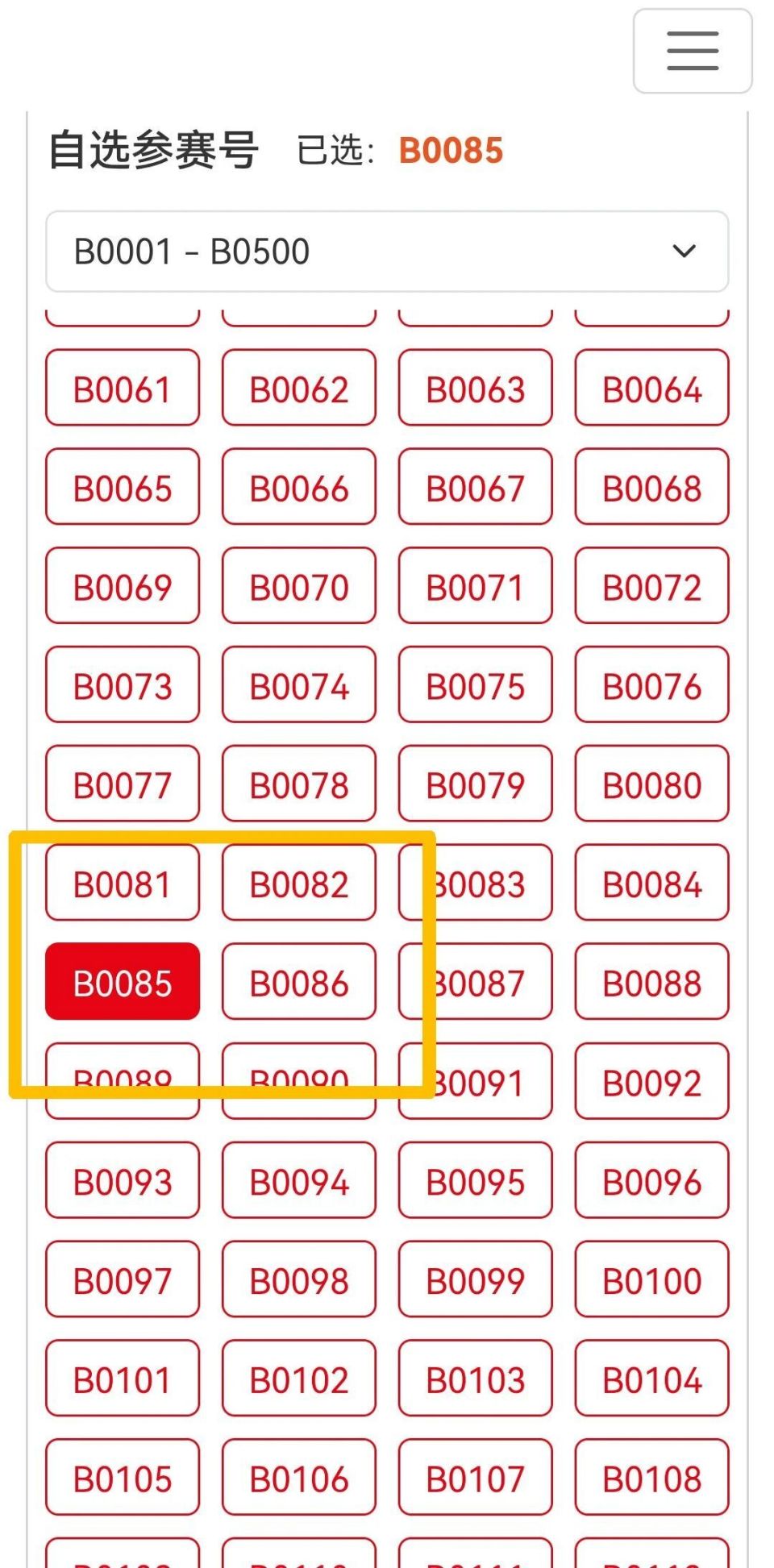Viewport: 774px width, 1568px height.
Task: Select race number B0061
Action: pos(123,388)
